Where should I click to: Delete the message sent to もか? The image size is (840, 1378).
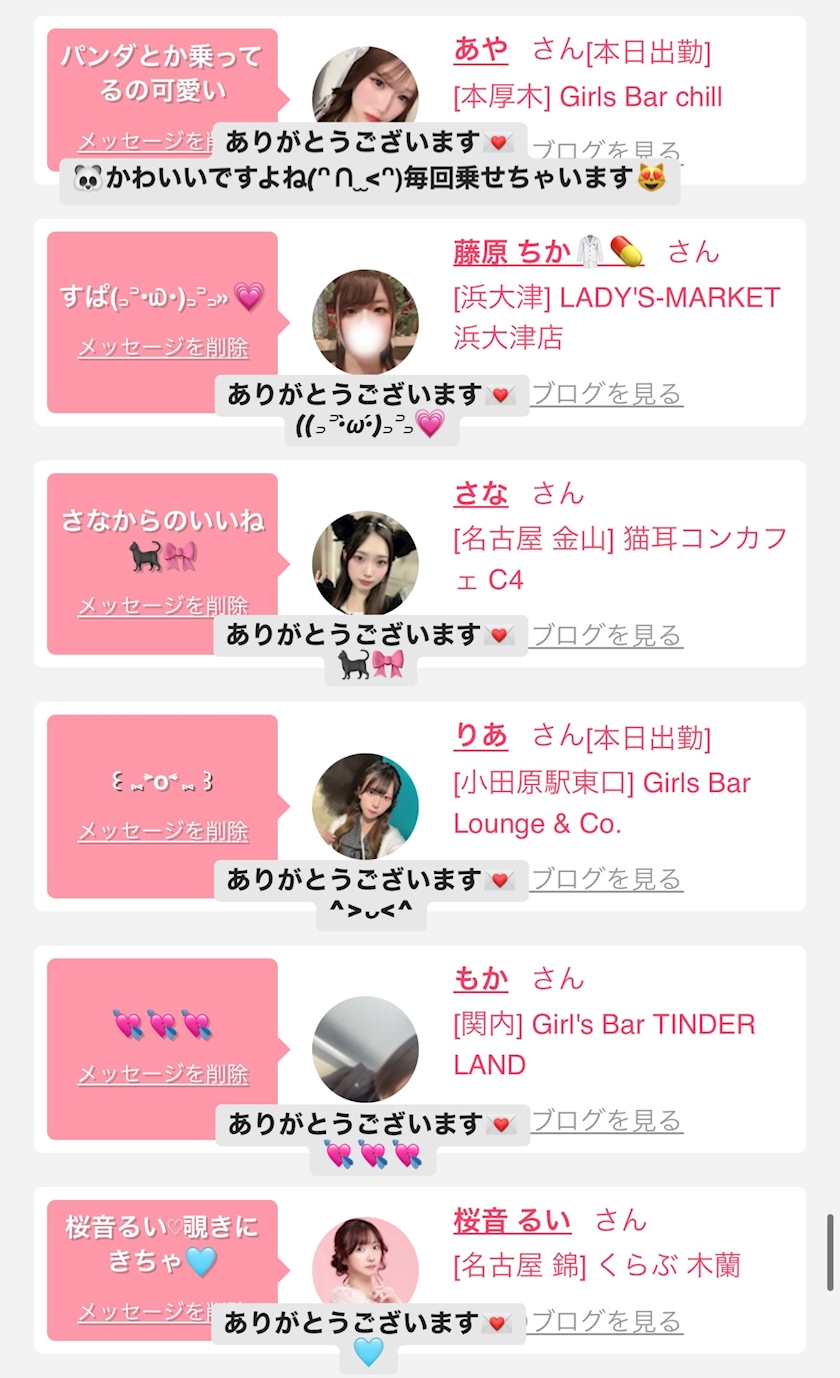coord(163,1074)
